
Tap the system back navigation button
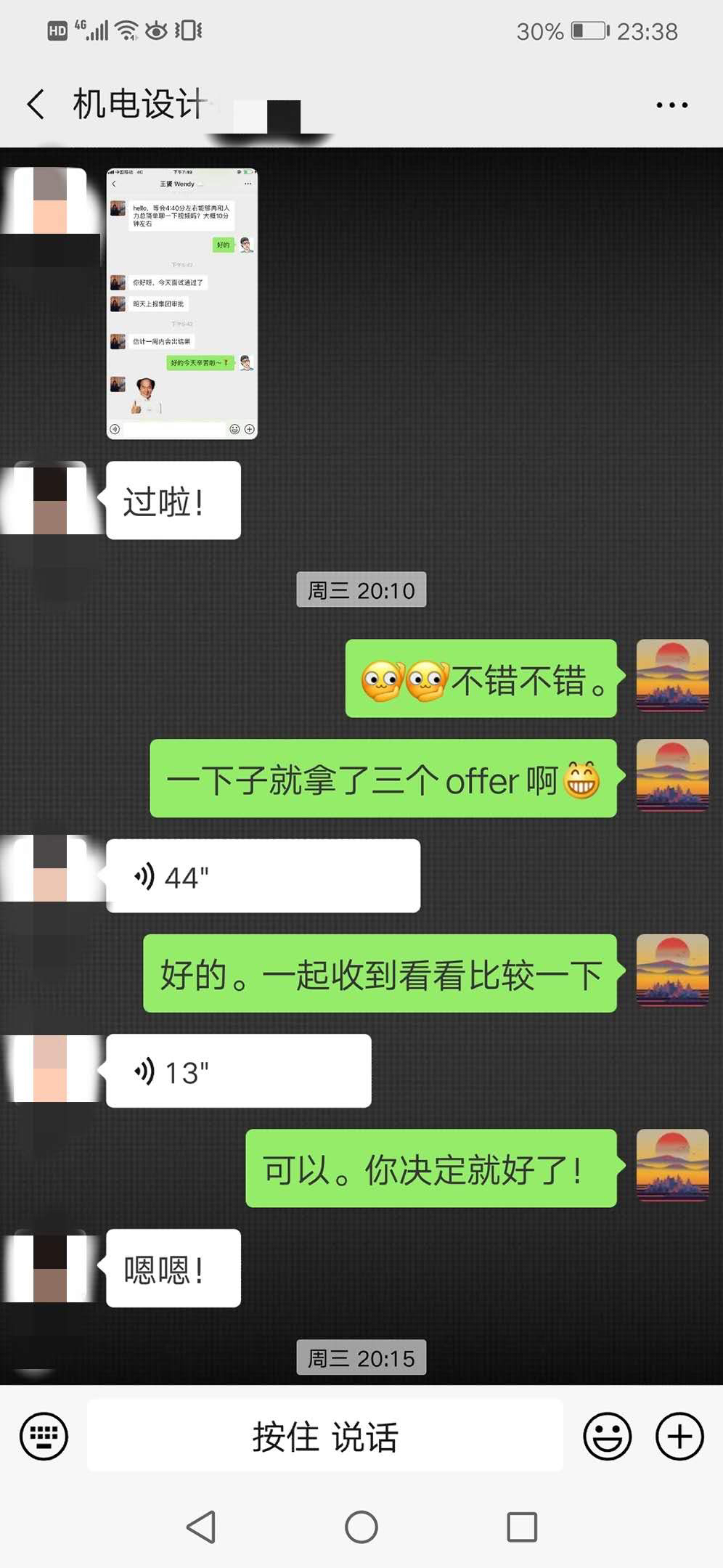201,1527
